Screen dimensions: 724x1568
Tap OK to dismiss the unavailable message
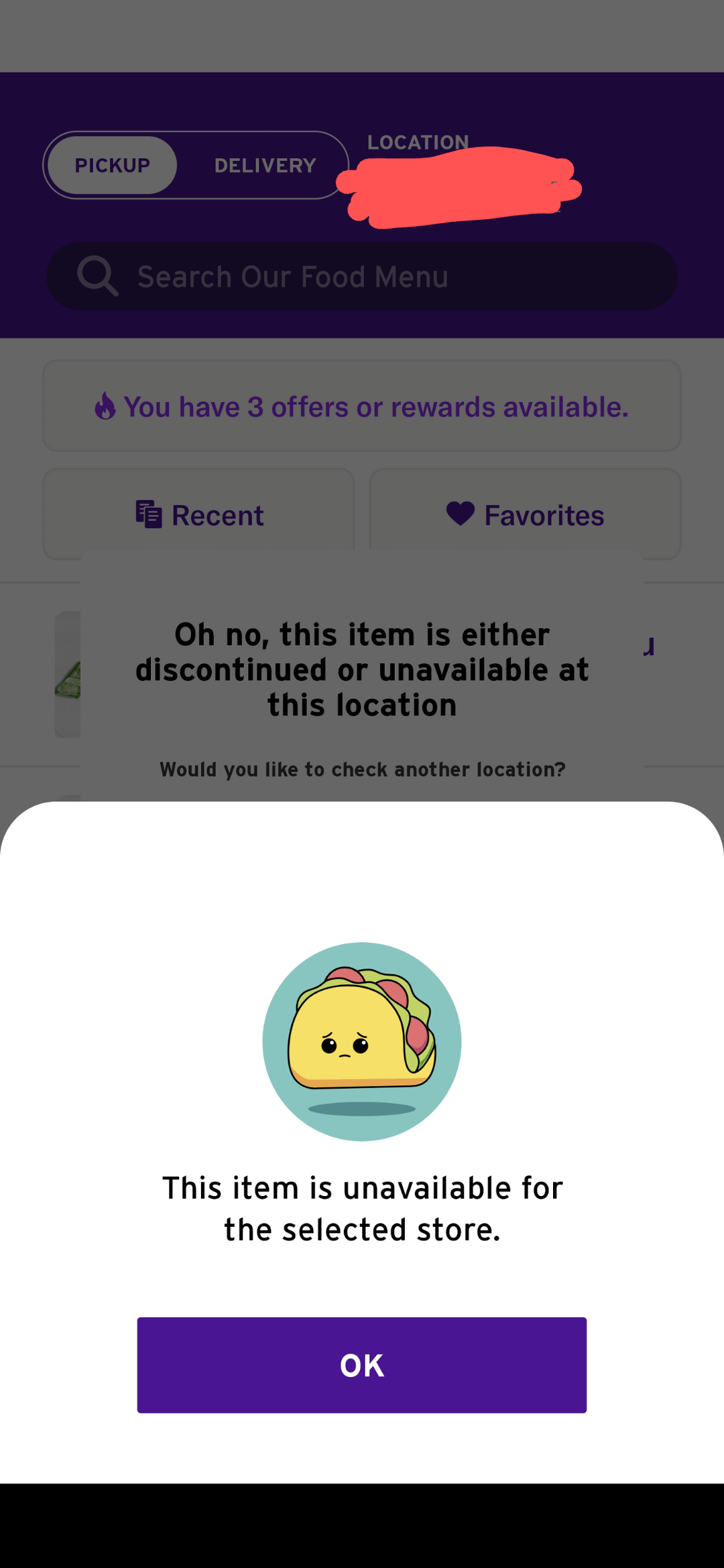pos(361,1365)
